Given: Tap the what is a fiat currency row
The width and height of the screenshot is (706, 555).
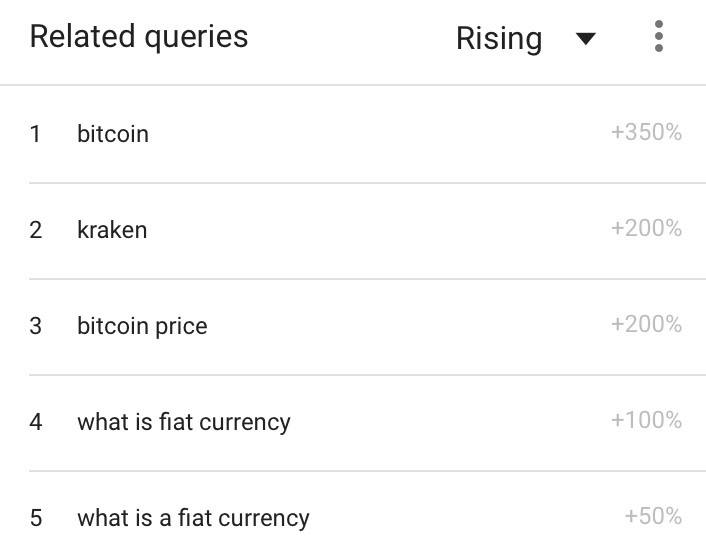Looking at the screenshot, I should [193, 518].
